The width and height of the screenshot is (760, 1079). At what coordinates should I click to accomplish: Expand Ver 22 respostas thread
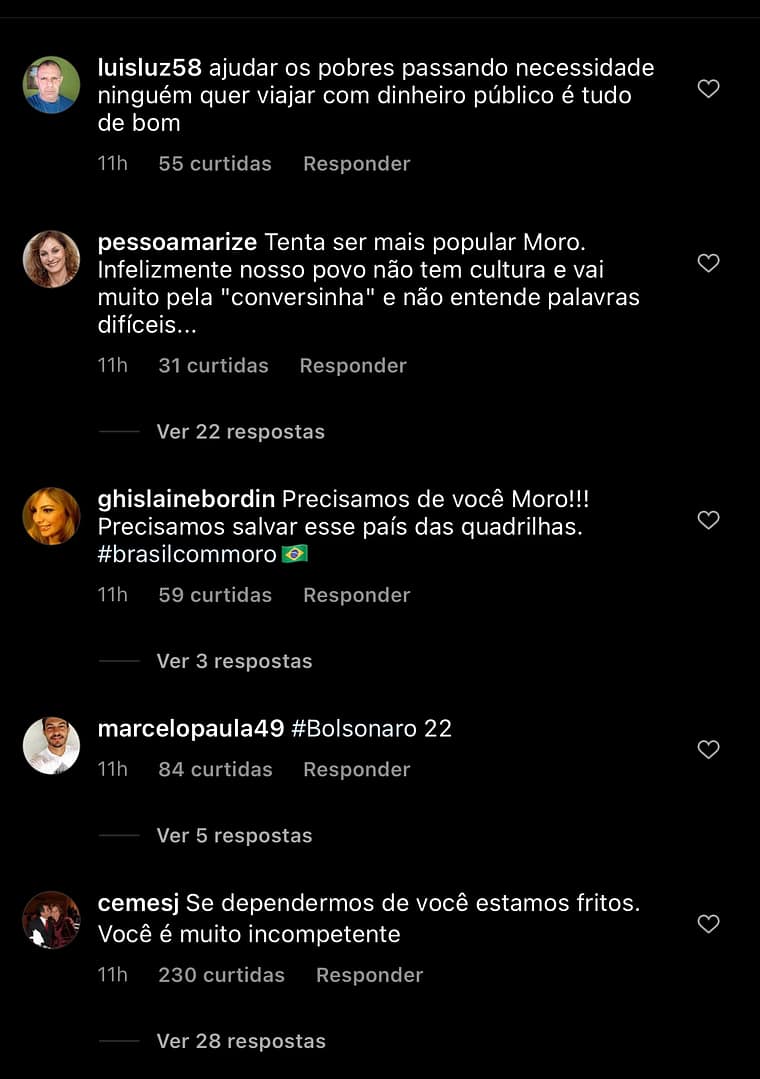240,431
